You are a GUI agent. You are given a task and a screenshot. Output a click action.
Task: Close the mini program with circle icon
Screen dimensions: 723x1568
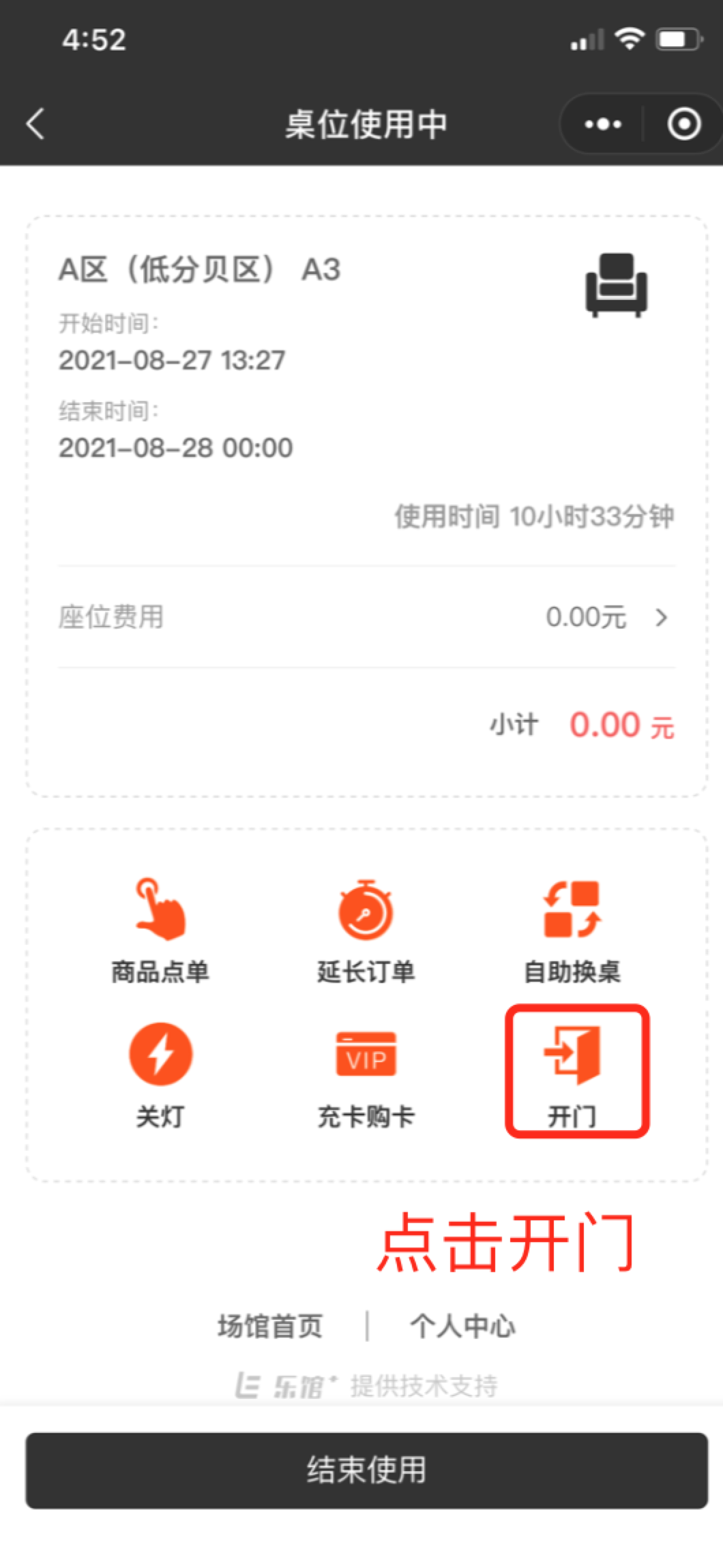tap(683, 124)
